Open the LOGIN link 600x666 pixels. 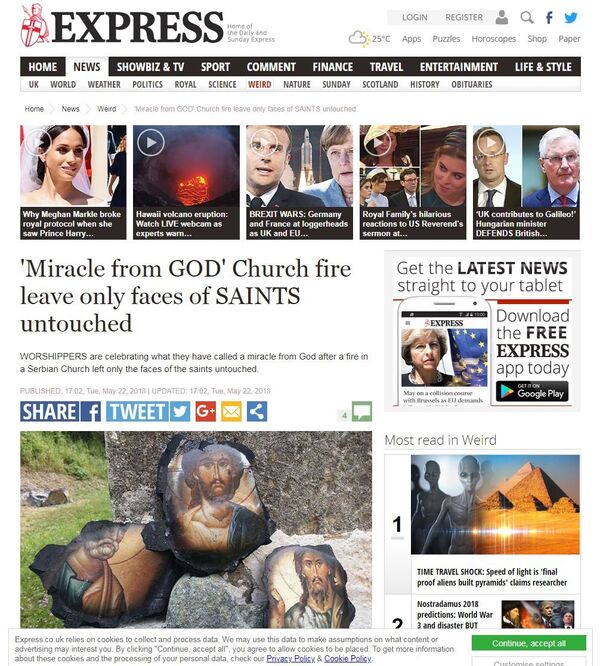[414, 17]
